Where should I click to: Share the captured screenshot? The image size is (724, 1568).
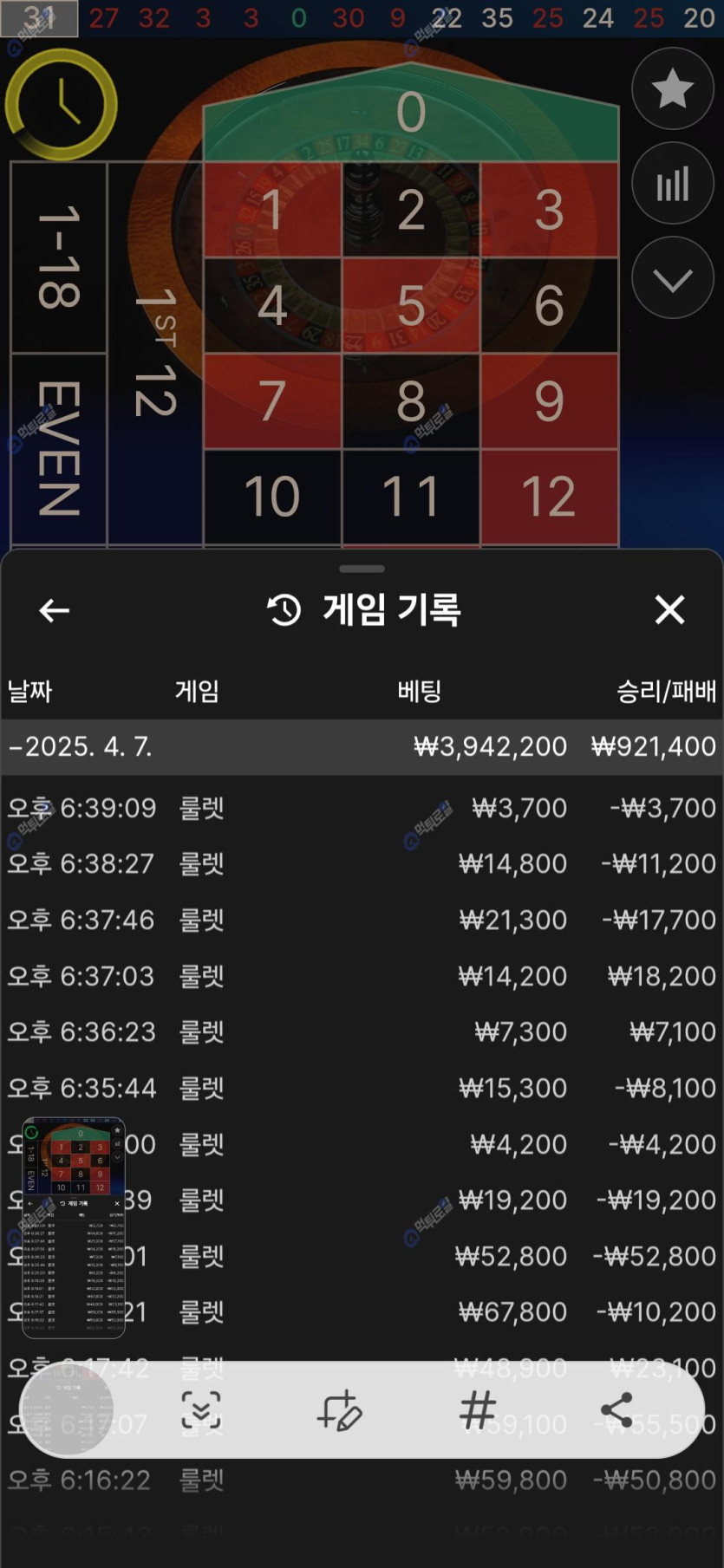[616, 1410]
